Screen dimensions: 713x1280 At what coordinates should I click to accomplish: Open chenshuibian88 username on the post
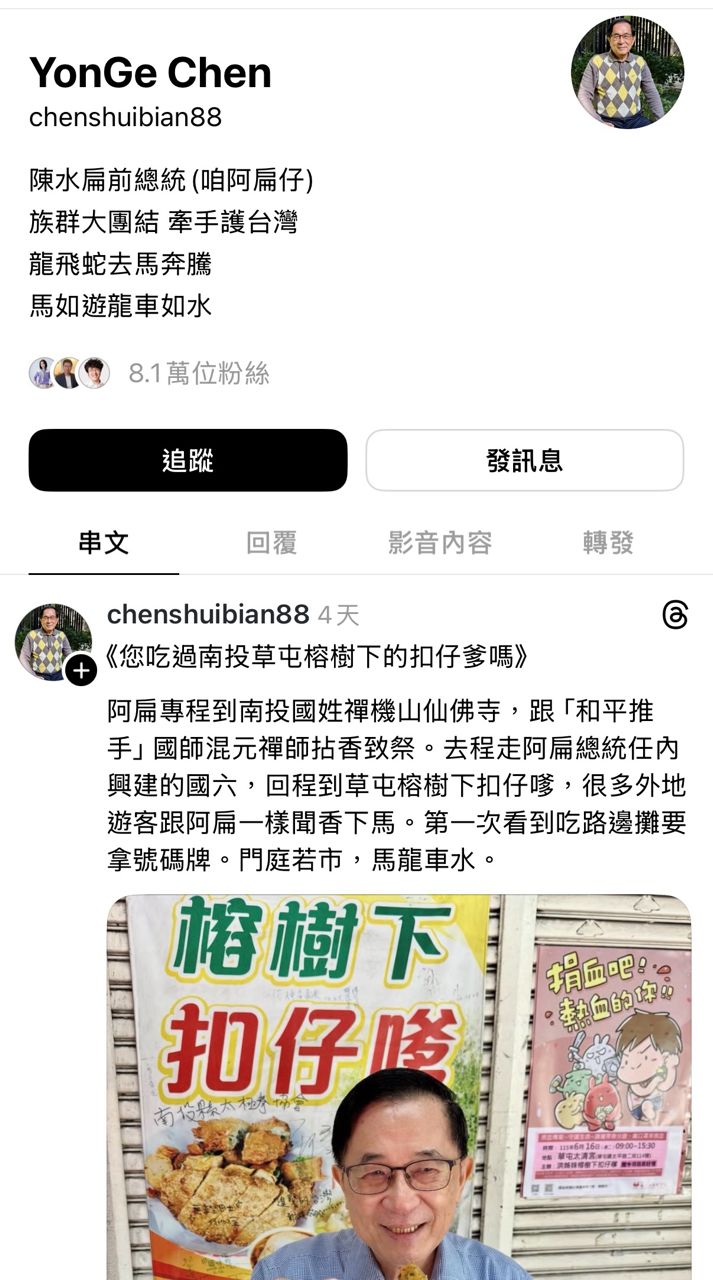pyautogui.click(x=208, y=614)
